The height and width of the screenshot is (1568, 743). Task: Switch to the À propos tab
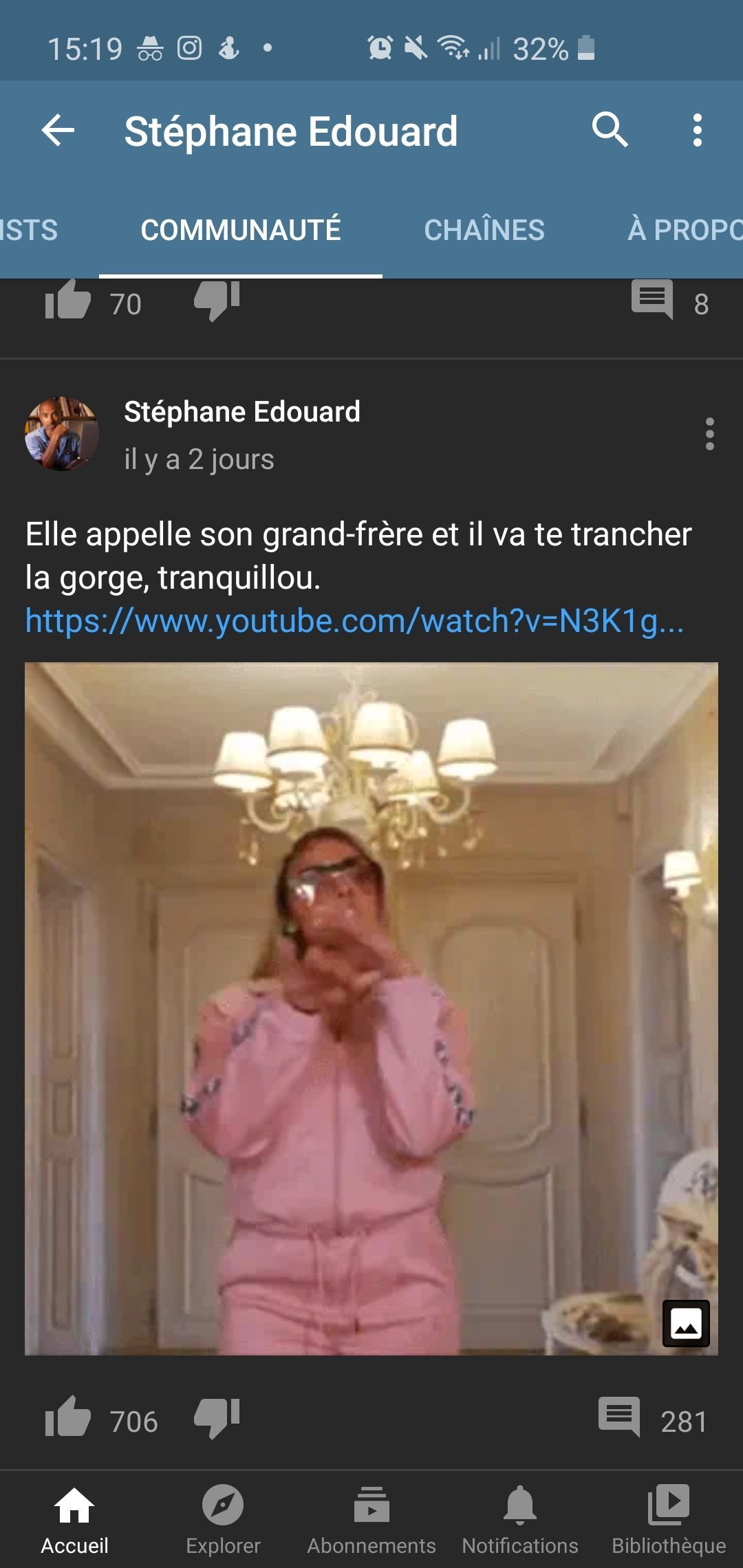coord(683,230)
